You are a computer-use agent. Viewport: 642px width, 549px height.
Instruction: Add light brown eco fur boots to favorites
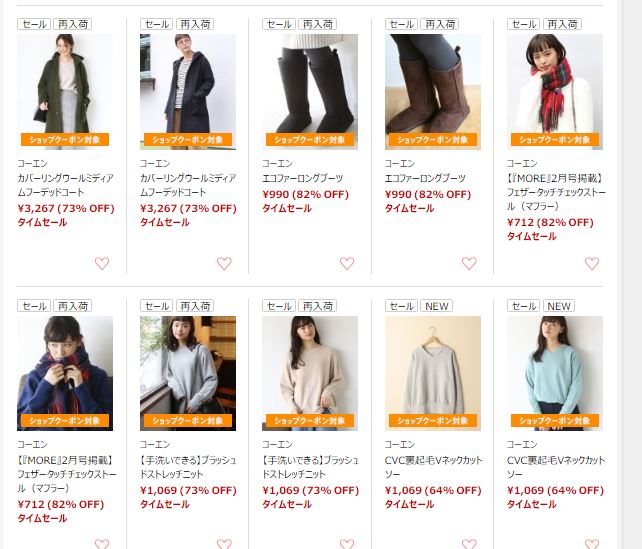[x=469, y=264]
